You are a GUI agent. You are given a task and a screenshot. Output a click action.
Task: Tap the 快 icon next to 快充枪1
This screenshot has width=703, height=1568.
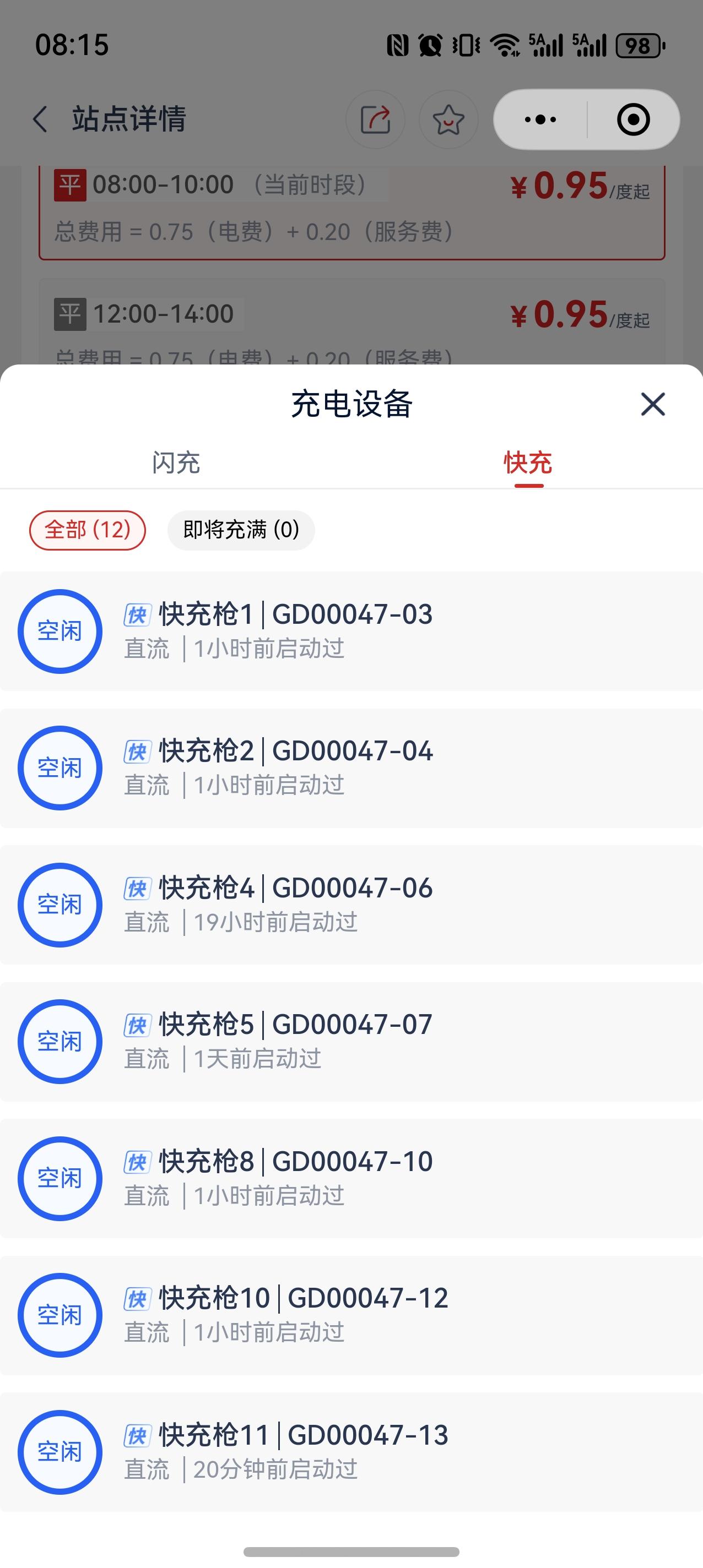[x=137, y=615]
